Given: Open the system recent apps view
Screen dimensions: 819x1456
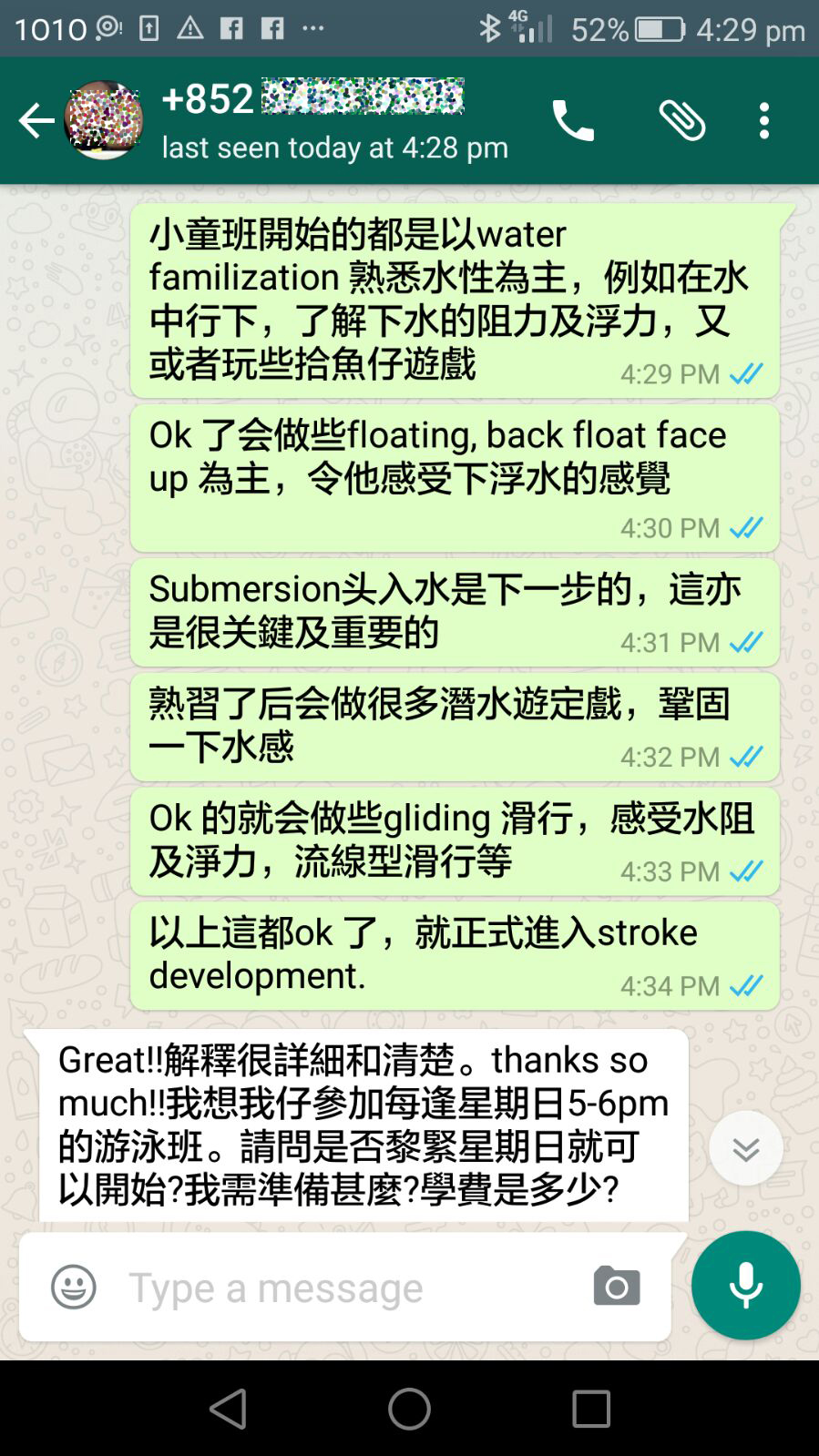Looking at the screenshot, I should pos(590,1409).
